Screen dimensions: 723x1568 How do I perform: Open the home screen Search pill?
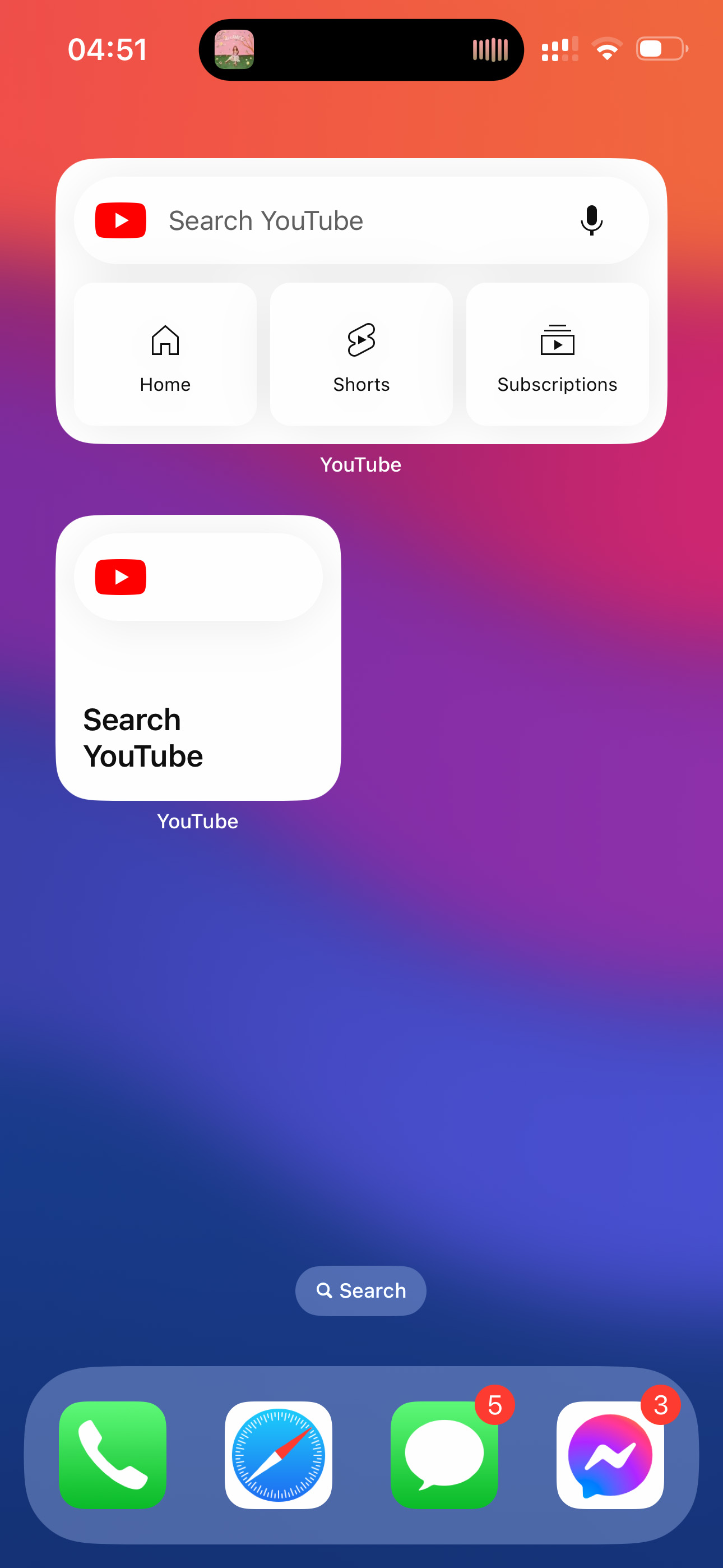(x=361, y=1290)
